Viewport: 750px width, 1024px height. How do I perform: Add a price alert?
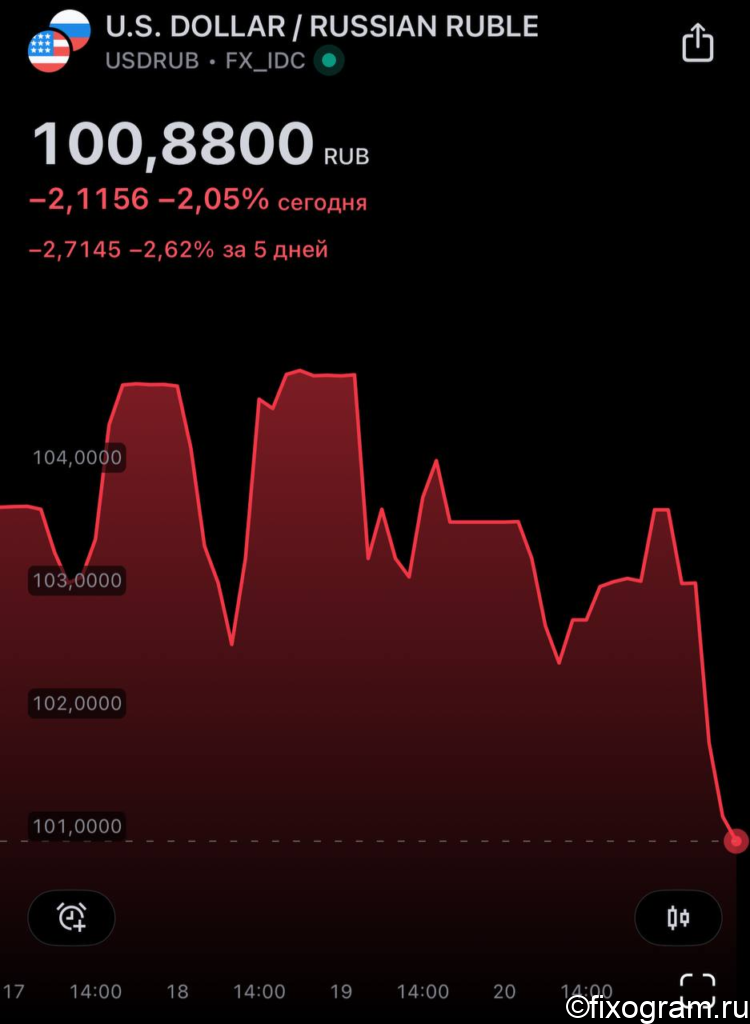click(x=71, y=918)
